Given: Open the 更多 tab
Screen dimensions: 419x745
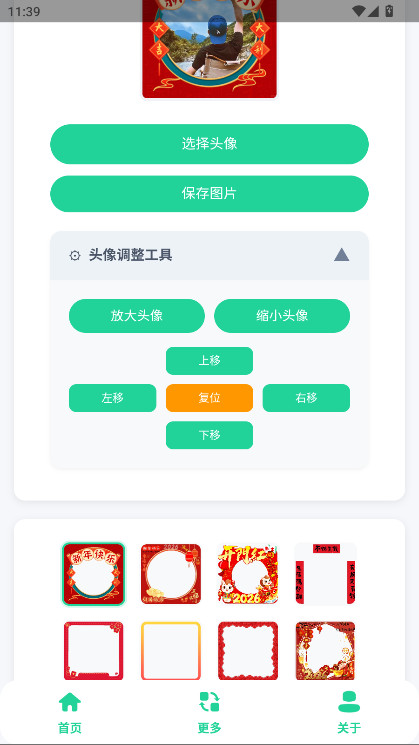Looking at the screenshot, I should point(210,713).
